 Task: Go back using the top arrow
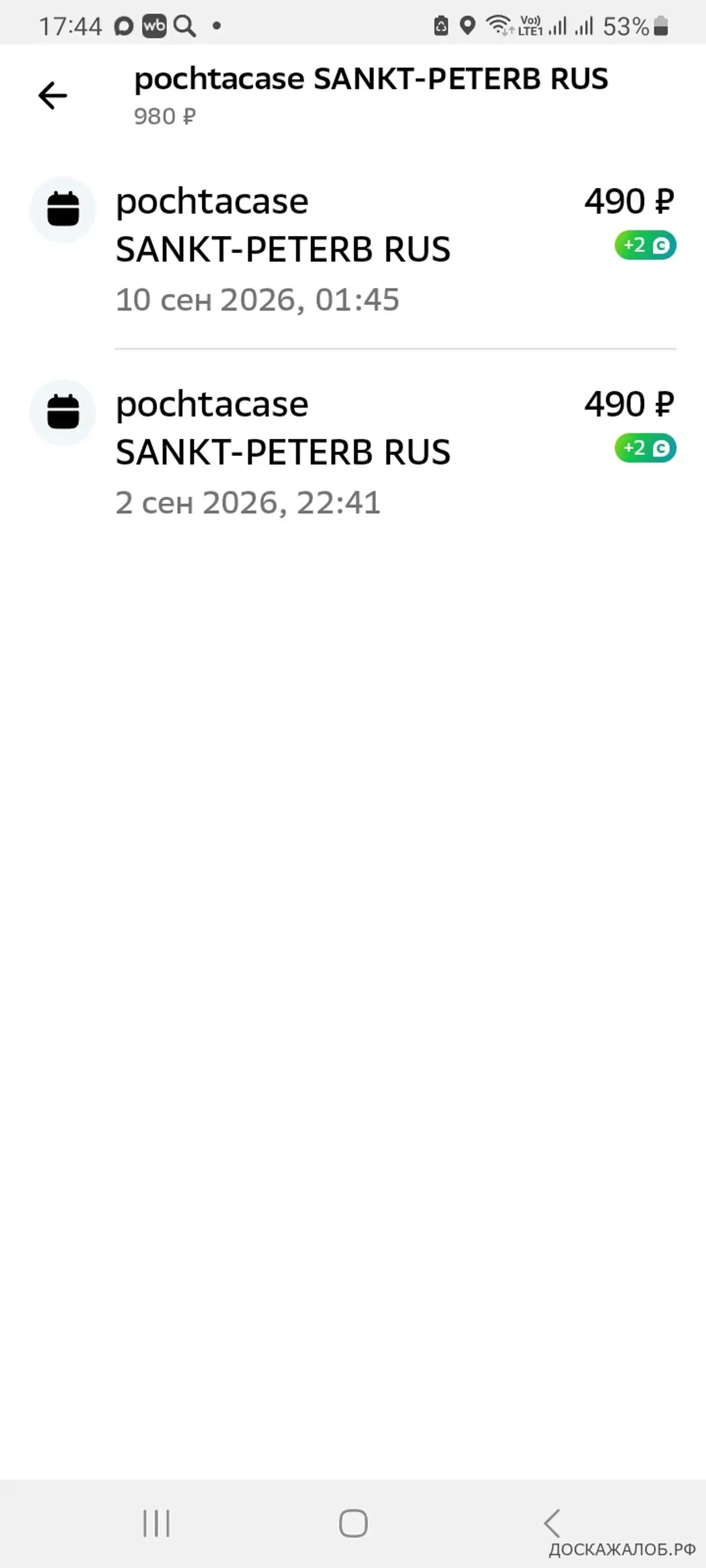(x=53, y=96)
